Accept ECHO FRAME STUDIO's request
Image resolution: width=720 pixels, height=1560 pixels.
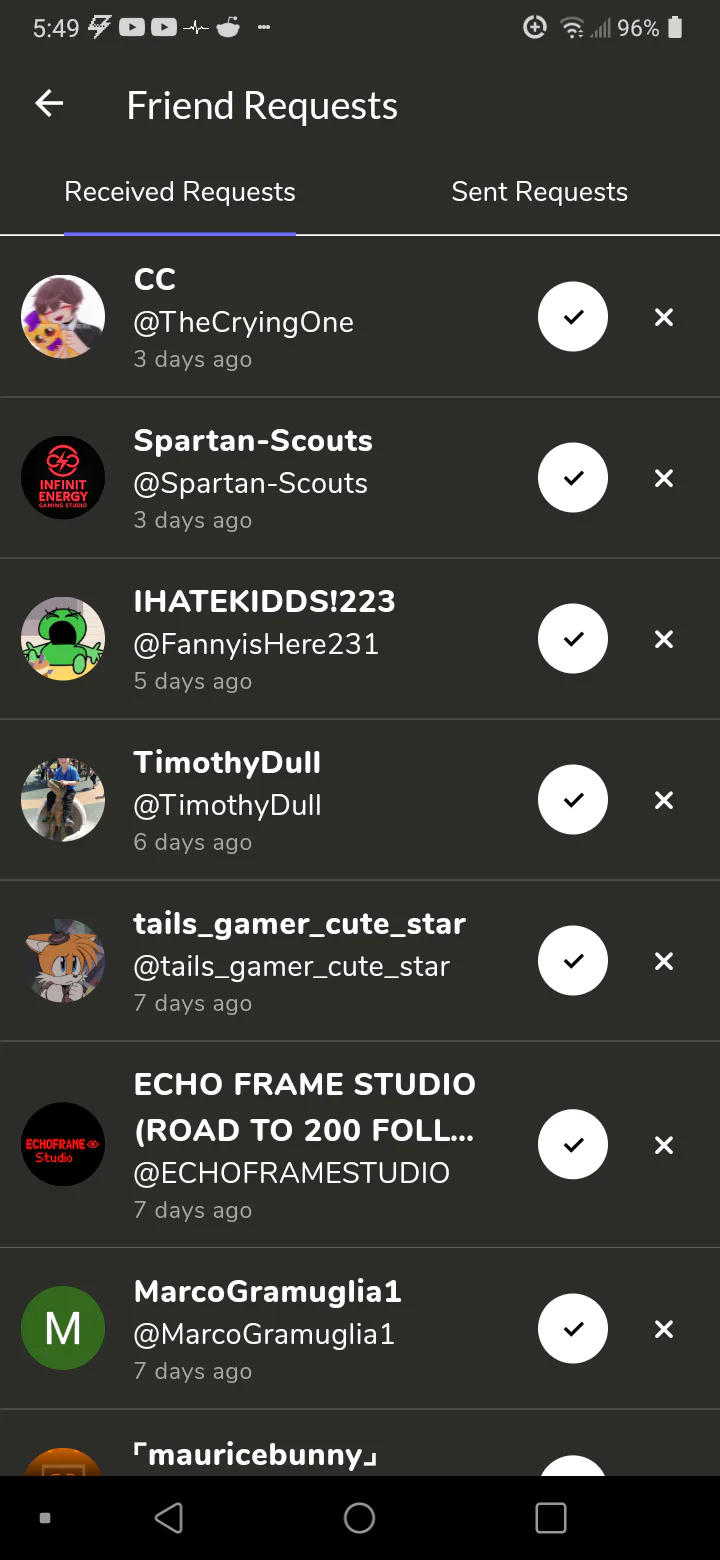pyautogui.click(x=573, y=1145)
